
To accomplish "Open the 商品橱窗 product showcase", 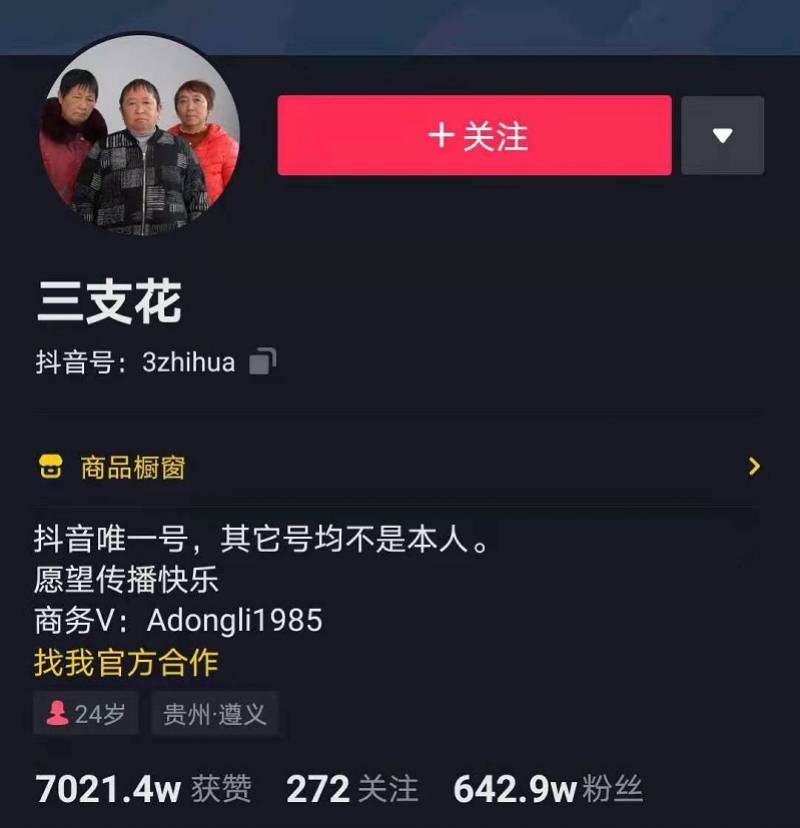I will (x=398, y=467).
